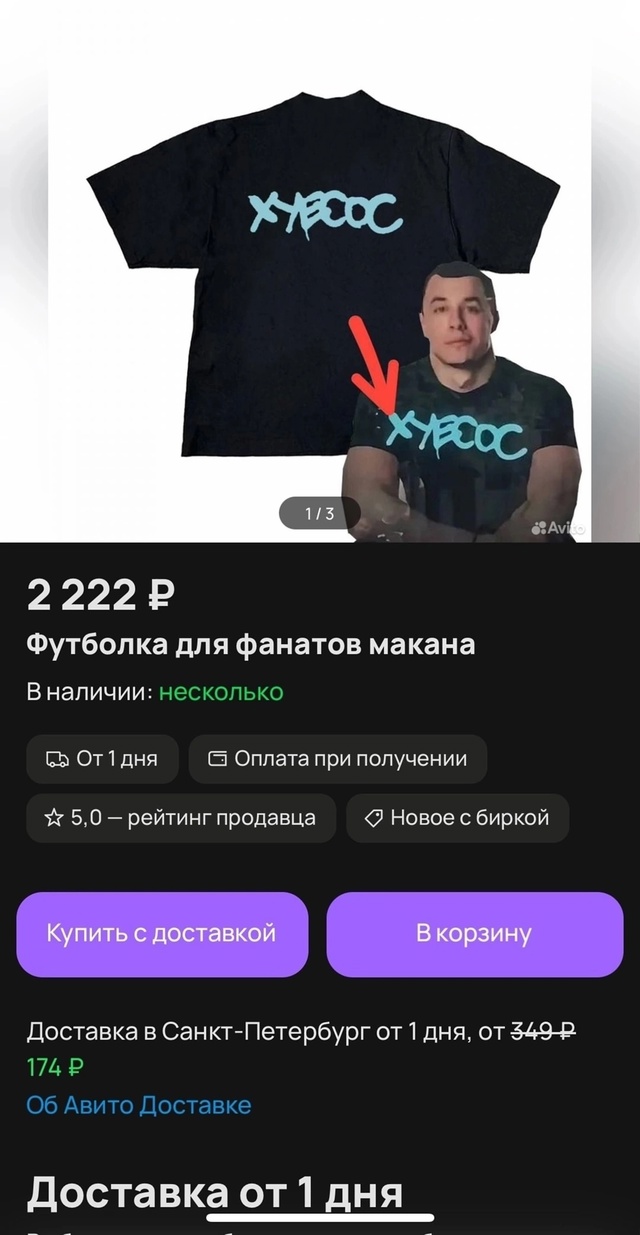Tap the 'Новое с биркой' chip
640x1235 pixels.
[457, 818]
